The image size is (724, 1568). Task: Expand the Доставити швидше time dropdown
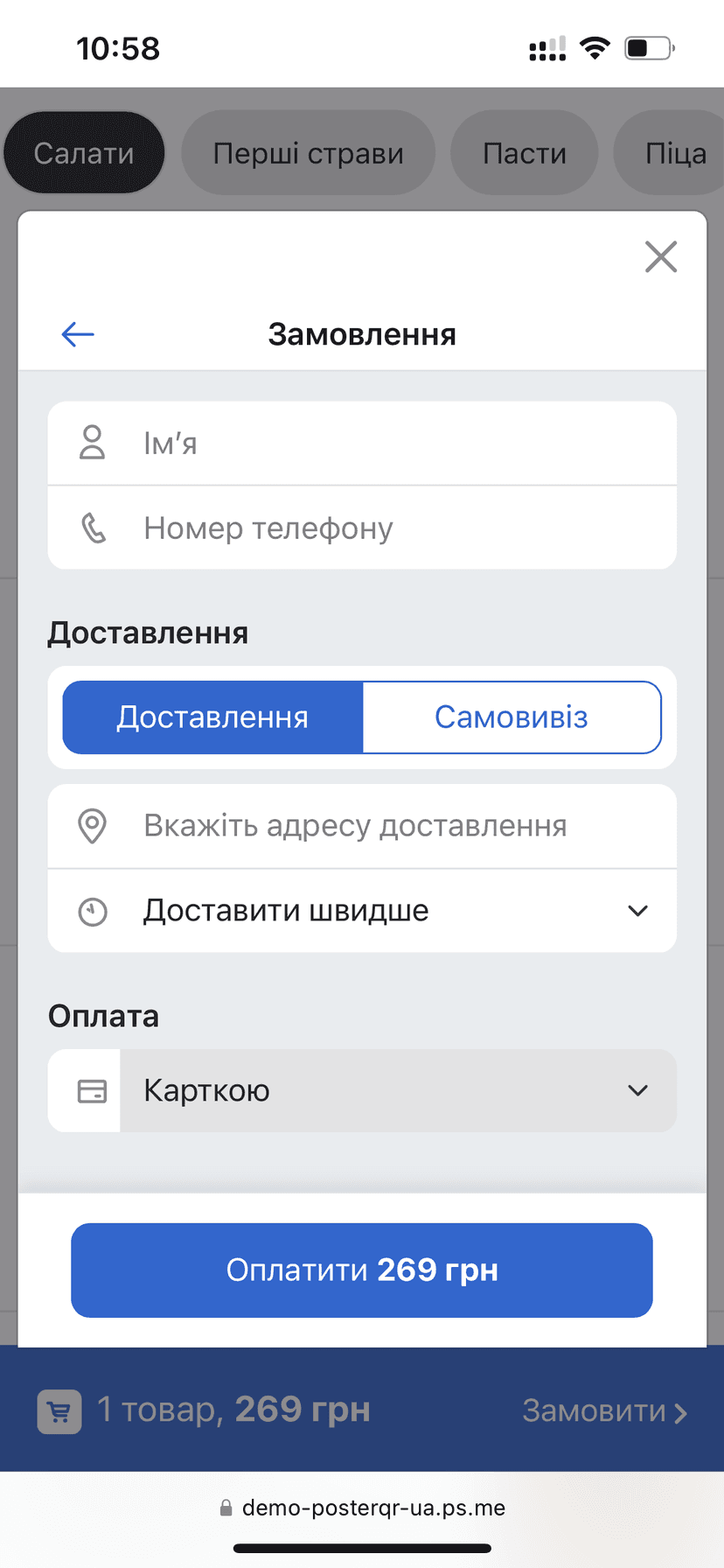[362, 911]
